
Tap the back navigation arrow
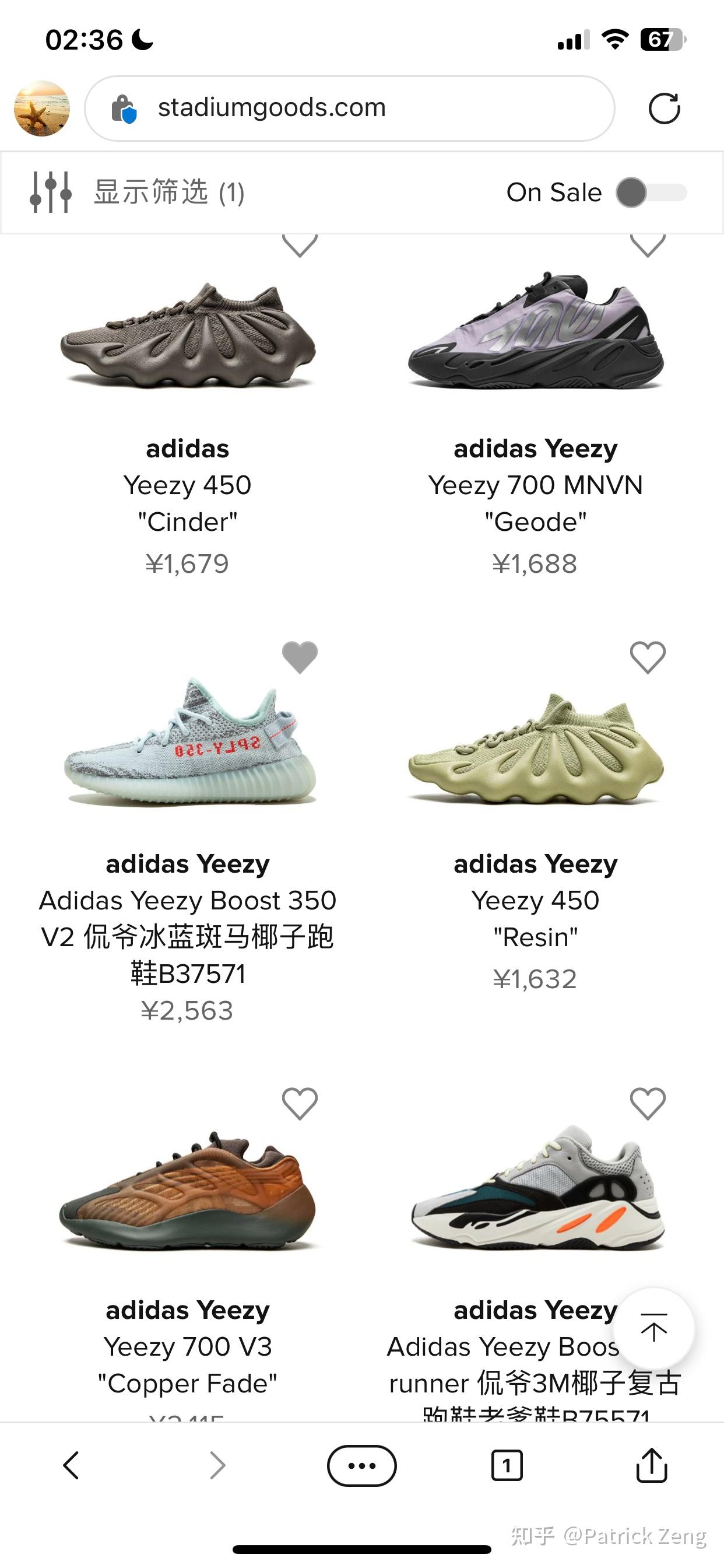coord(71,1465)
